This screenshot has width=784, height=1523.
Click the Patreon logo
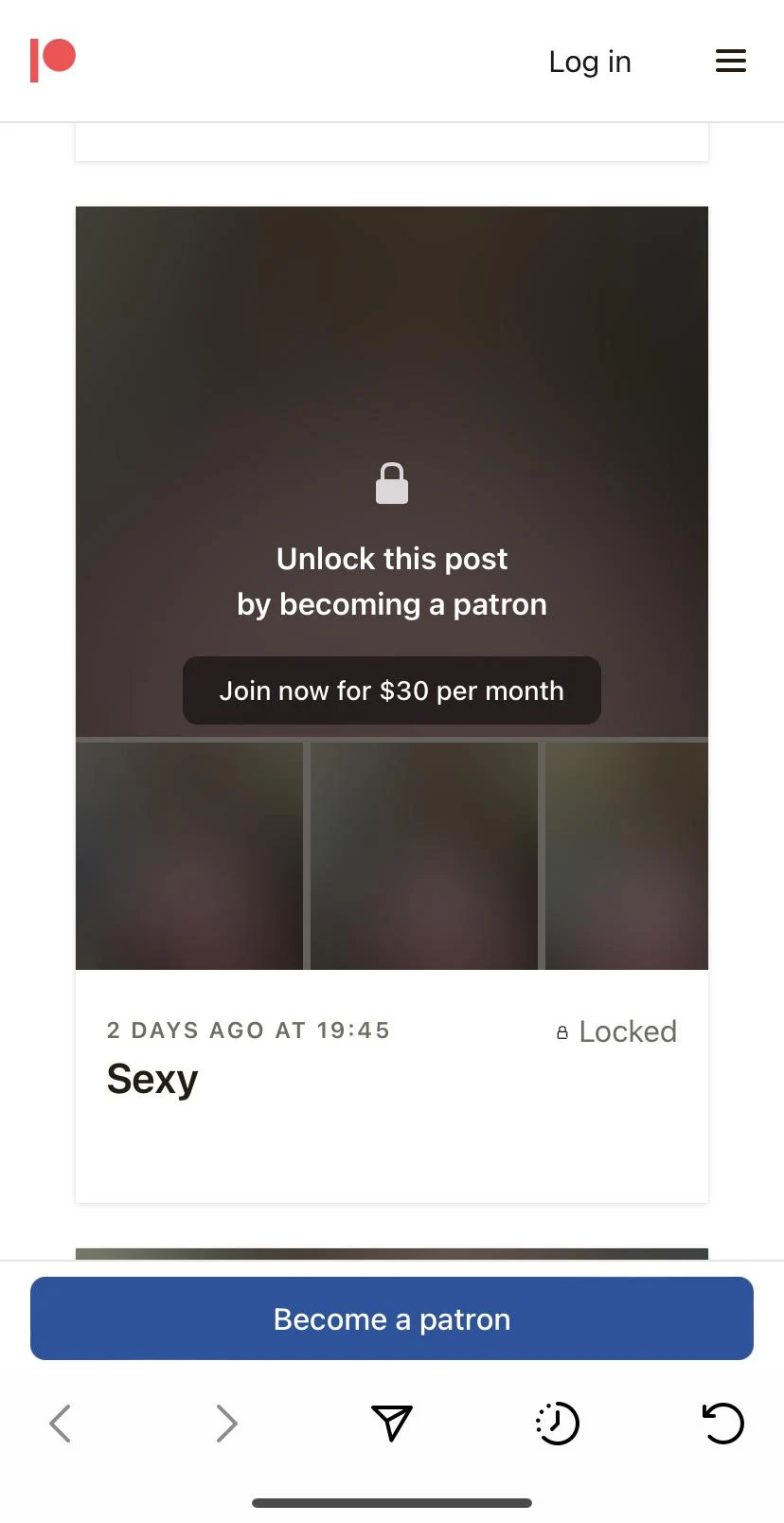pos(53,60)
